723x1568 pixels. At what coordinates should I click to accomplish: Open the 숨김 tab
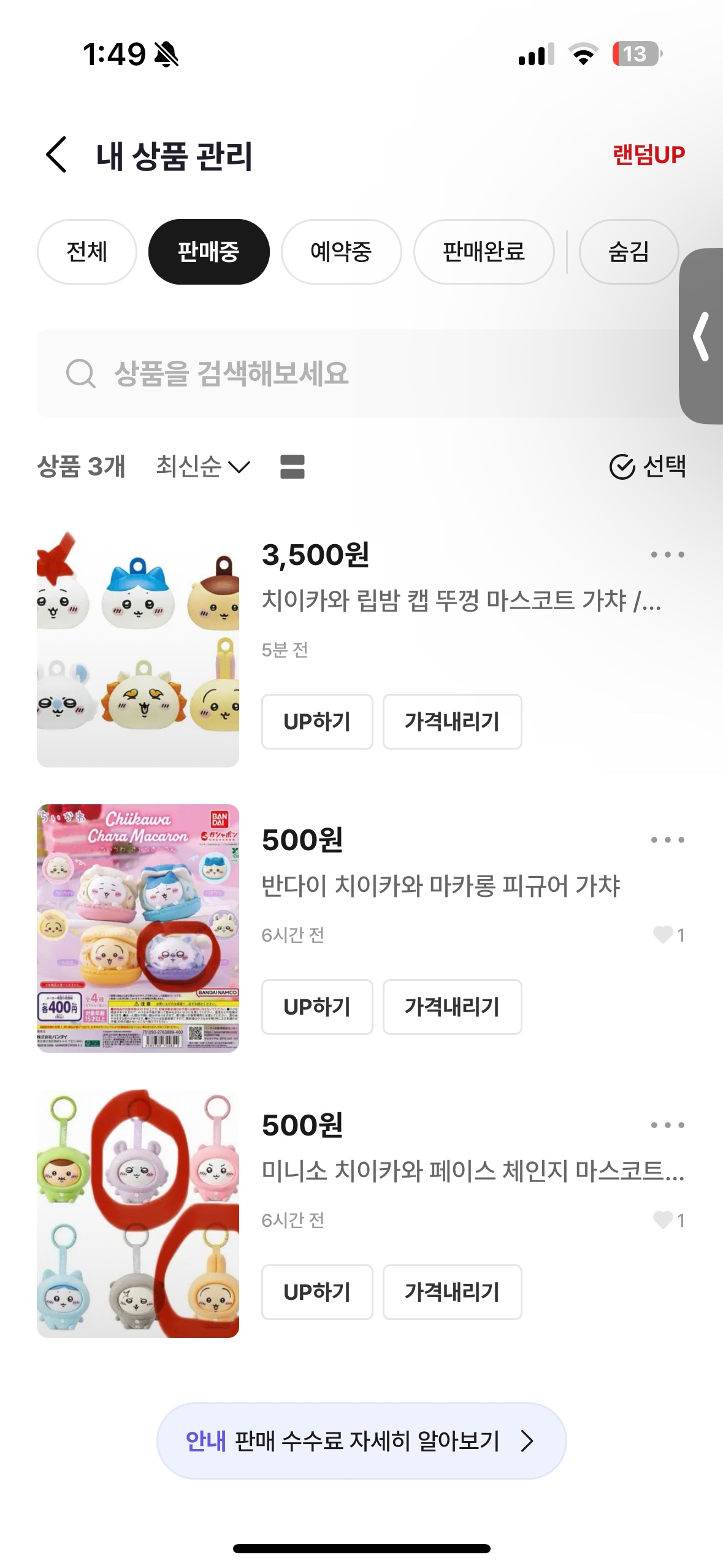coord(628,252)
